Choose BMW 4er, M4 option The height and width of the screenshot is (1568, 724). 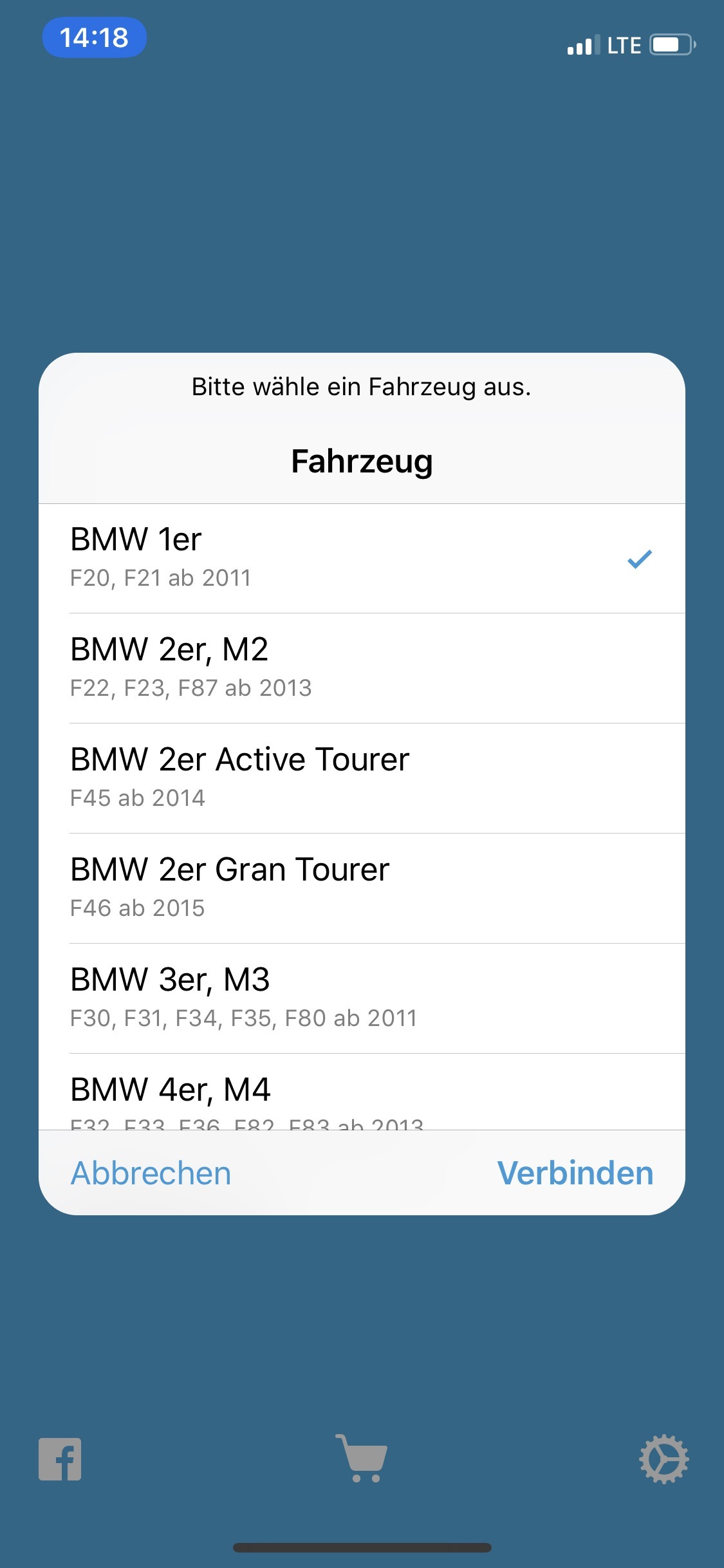tap(360, 1094)
